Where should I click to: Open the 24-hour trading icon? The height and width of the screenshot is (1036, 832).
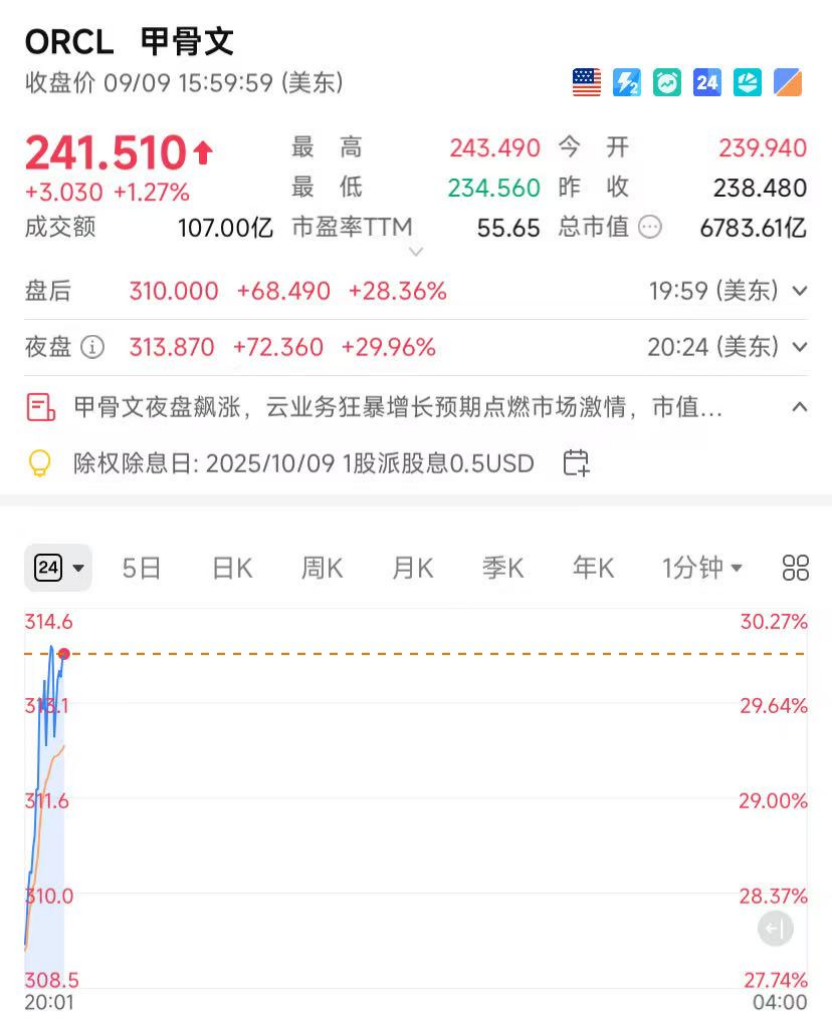click(706, 82)
